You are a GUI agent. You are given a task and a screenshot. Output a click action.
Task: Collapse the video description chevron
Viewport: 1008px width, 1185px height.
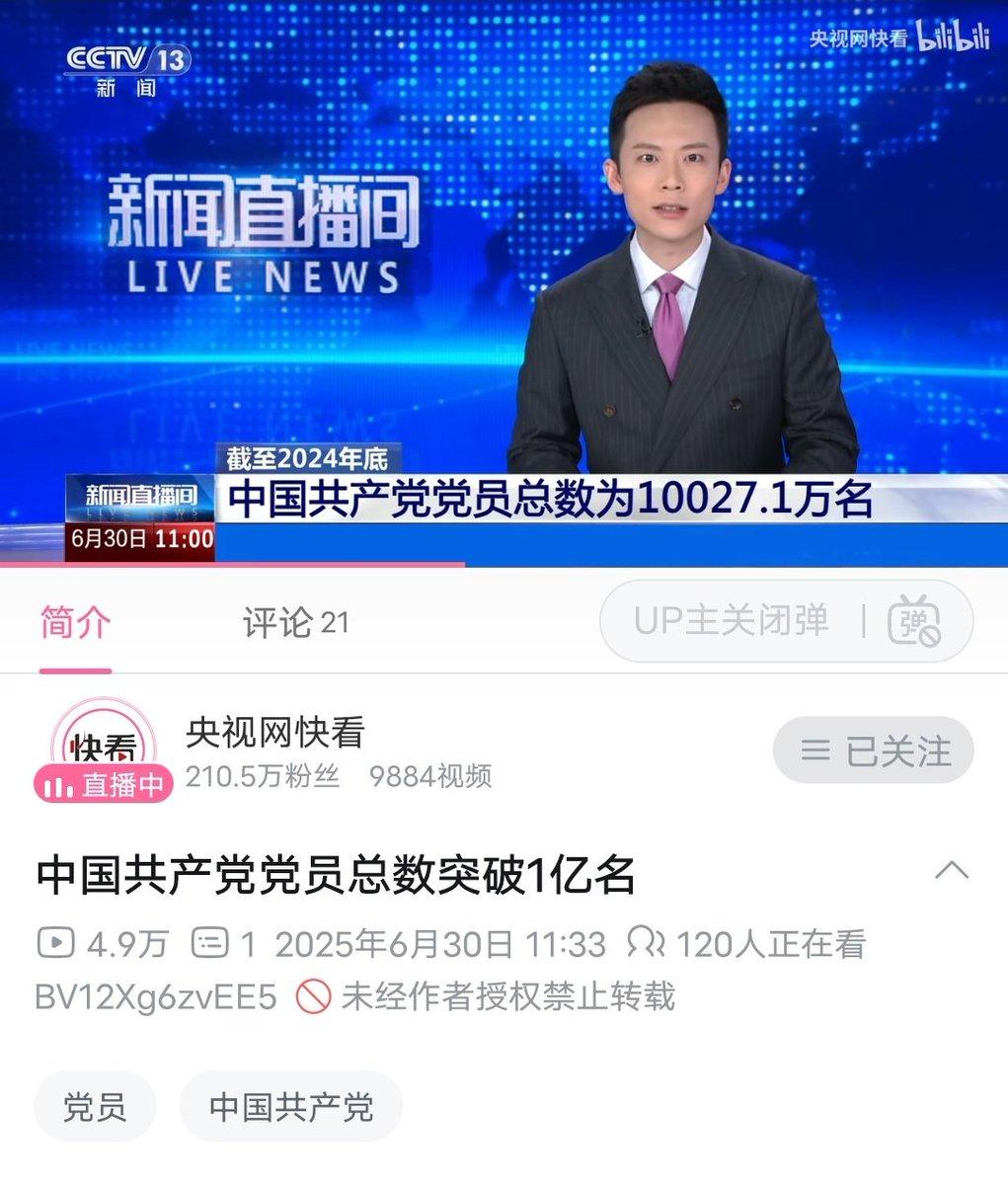click(x=952, y=871)
